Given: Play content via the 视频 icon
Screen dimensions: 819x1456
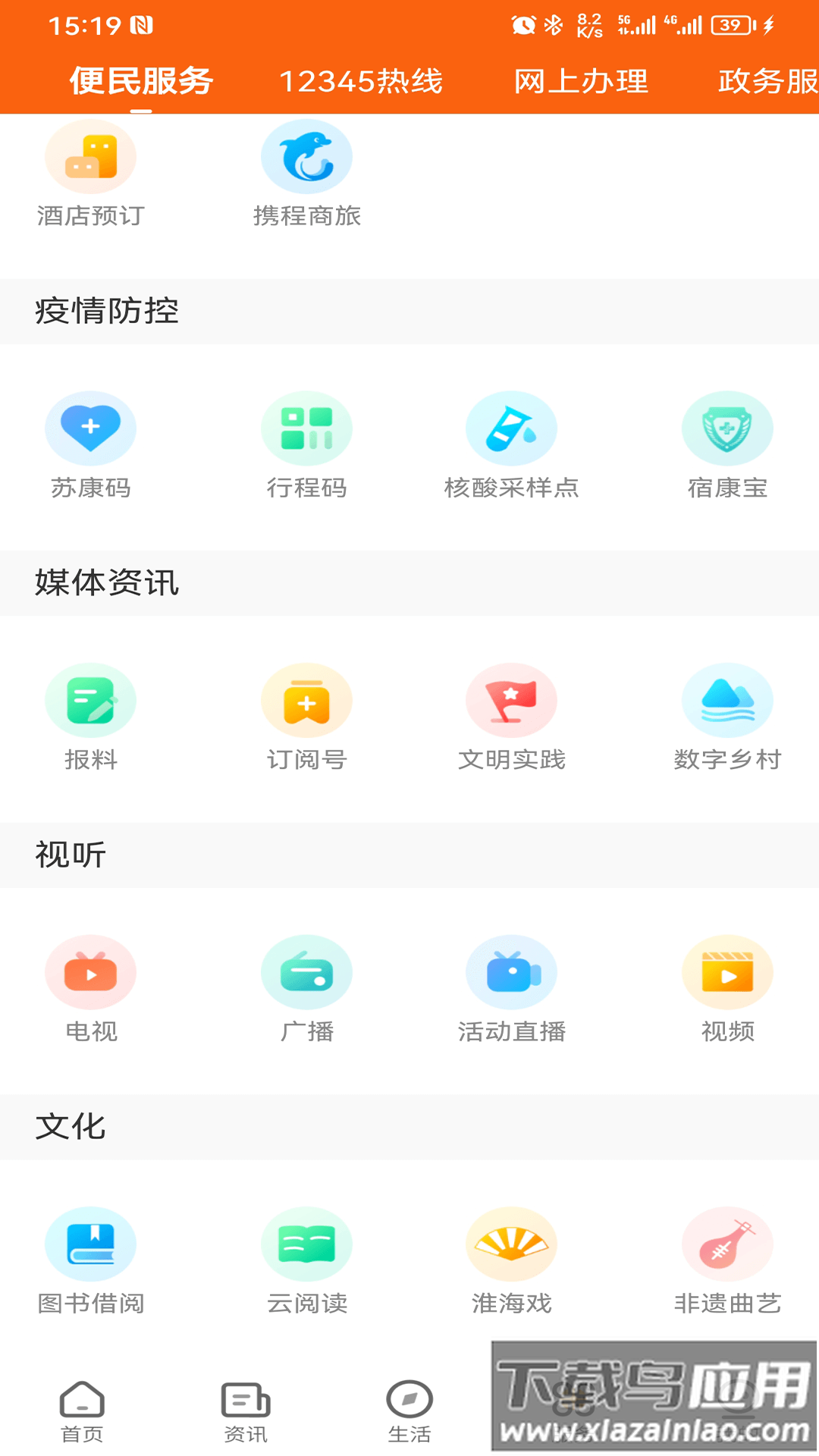Looking at the screenshot, I should [x=727, y=971].
